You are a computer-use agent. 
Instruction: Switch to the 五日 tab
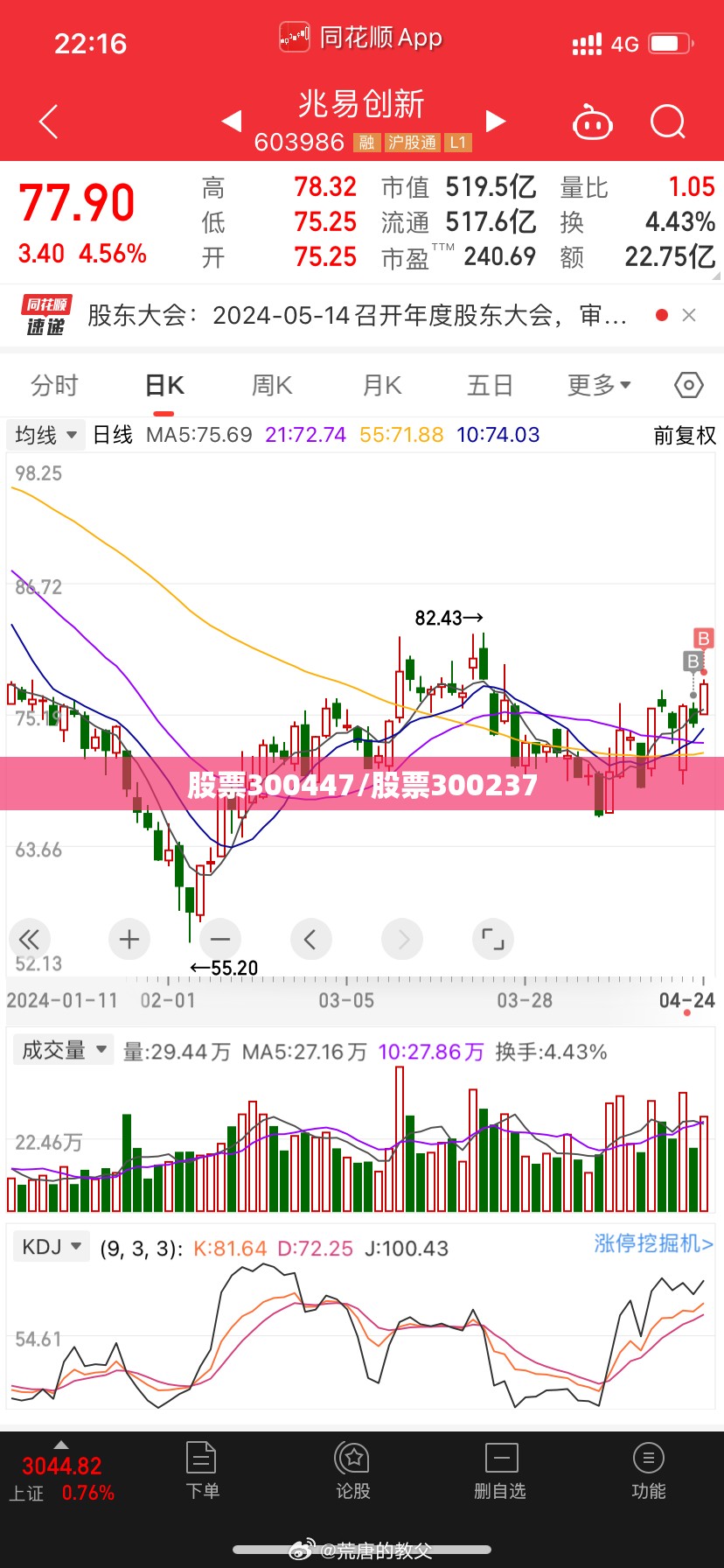tap(490, 385)
